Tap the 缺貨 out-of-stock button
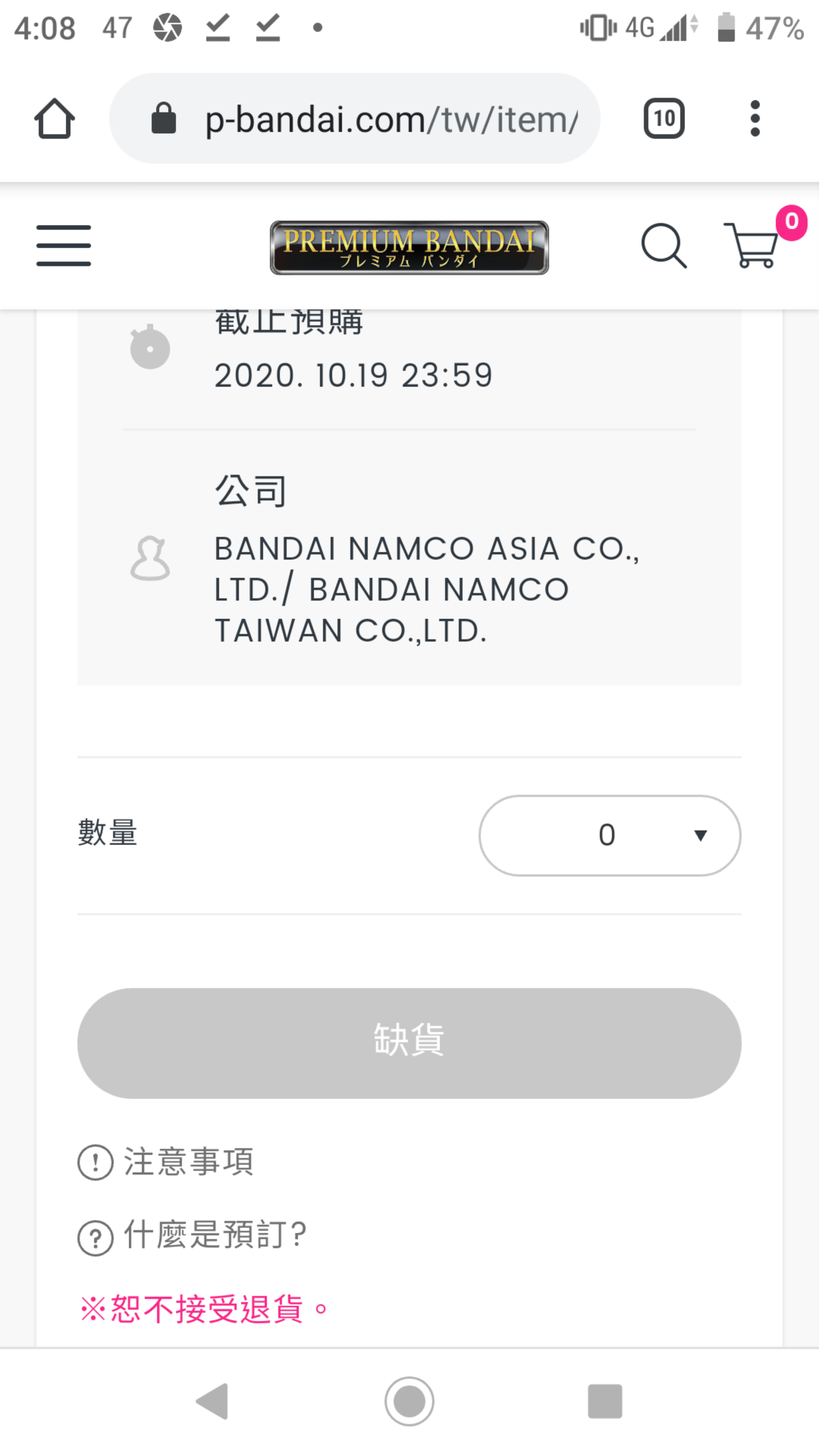The image size is (819, 1456). point(409,1043)
